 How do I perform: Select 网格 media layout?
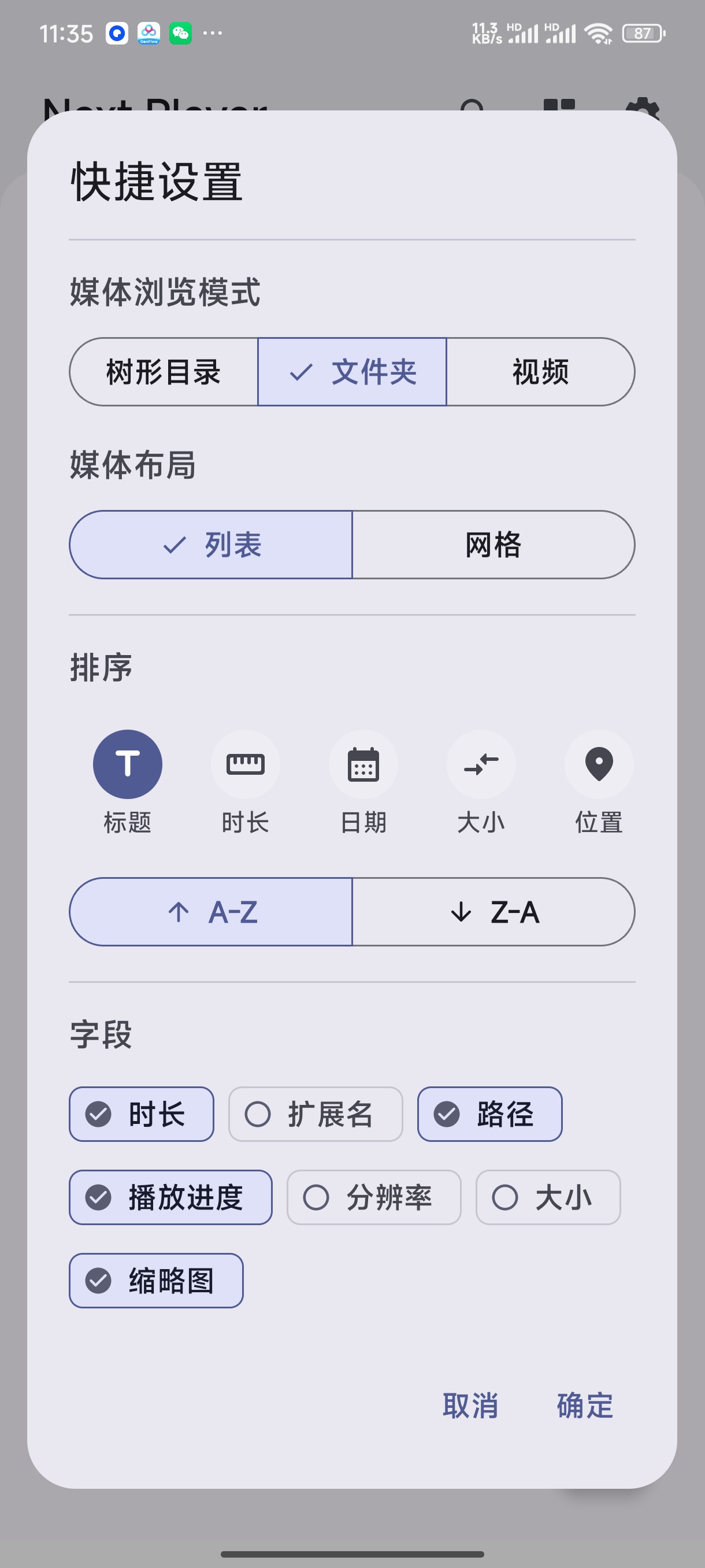click(x=493, y=545)
